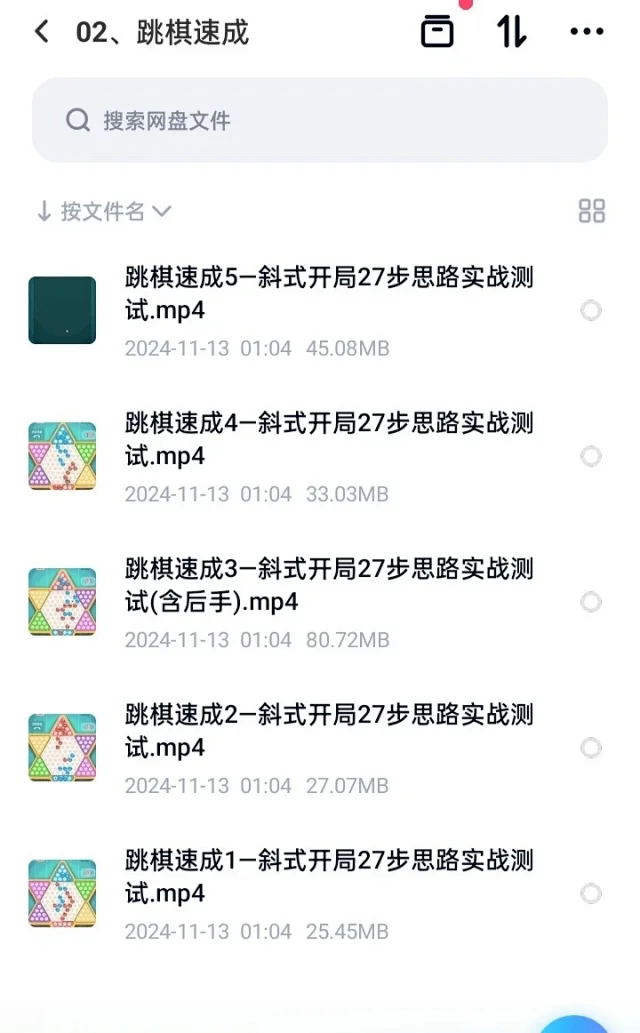The image size is (640, 1033).
Task: Open the transfer list arrows icon
Action: click(x=512, y=32)
